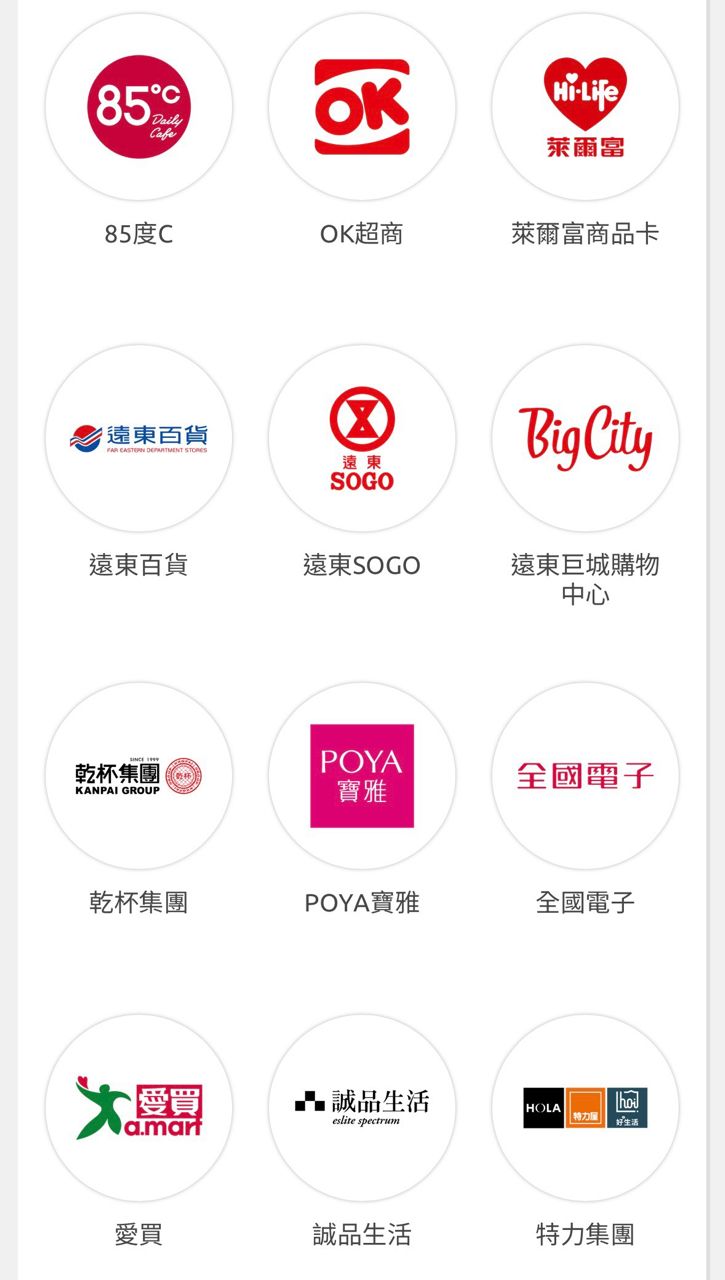
Task: Open 遠東巨城購物中心 (Big City)
Action: point(585,438)
